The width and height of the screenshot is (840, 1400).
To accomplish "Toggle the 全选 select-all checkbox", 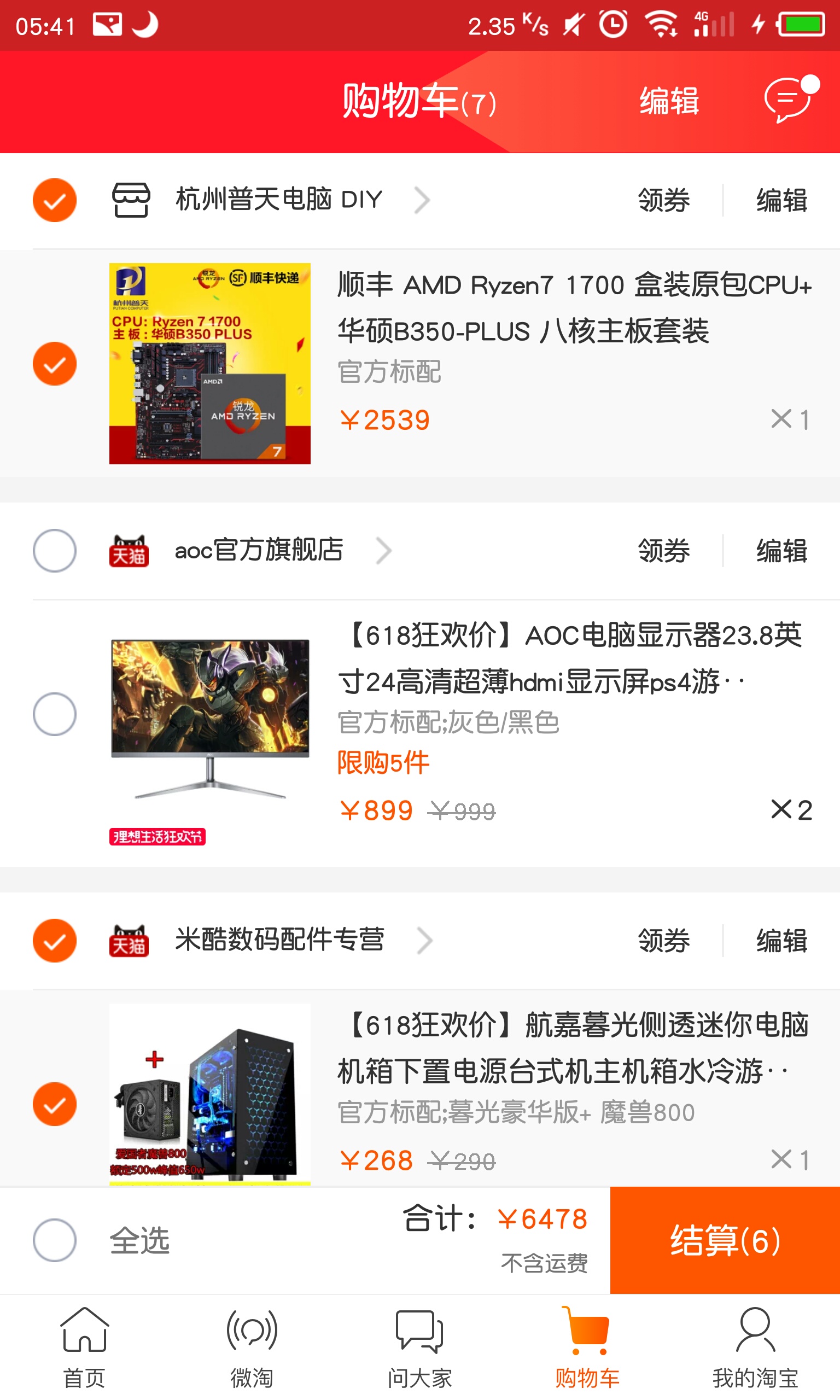I will point(54,1240).
